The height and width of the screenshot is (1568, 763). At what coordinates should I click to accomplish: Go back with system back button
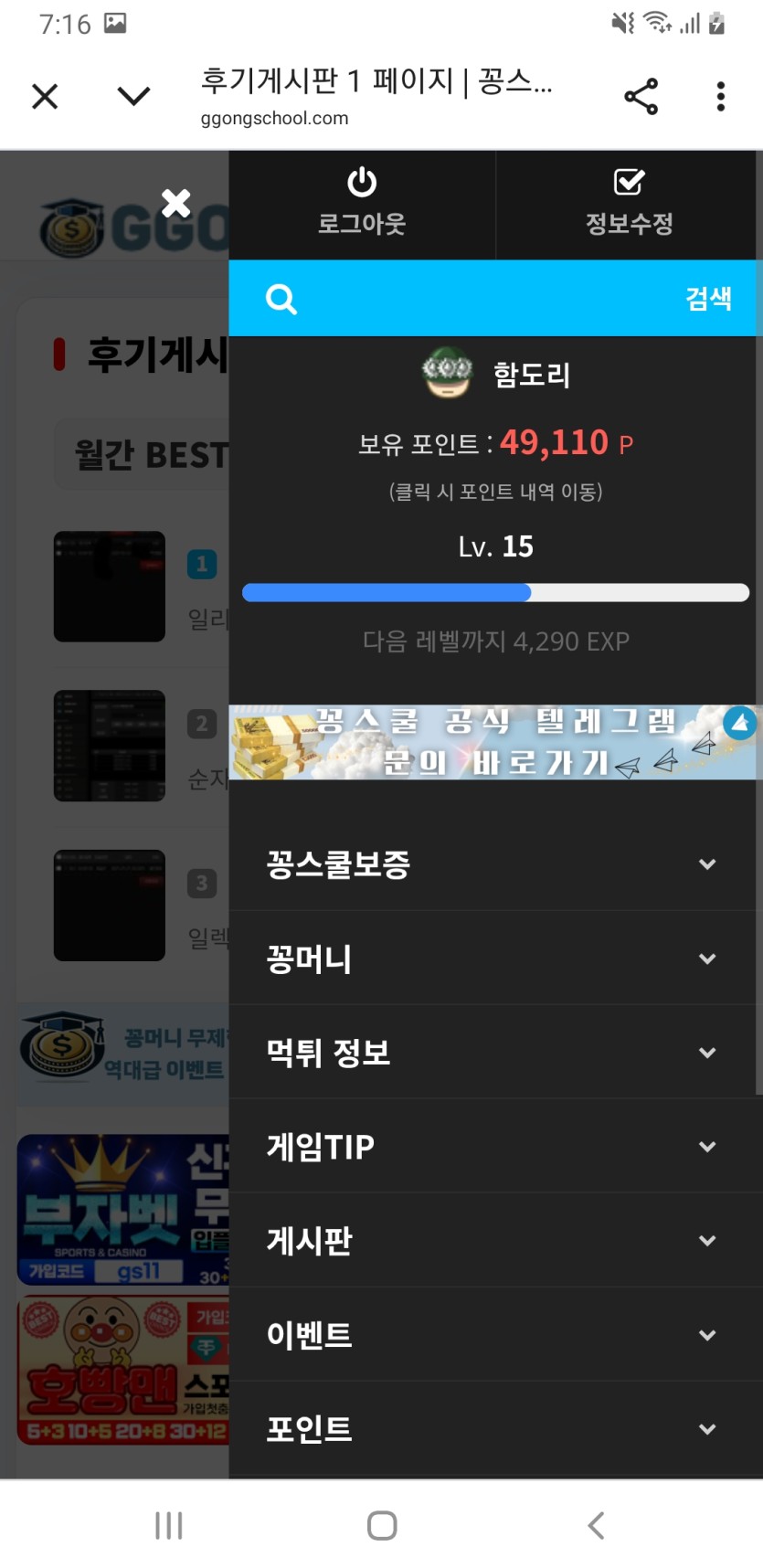596,1525
